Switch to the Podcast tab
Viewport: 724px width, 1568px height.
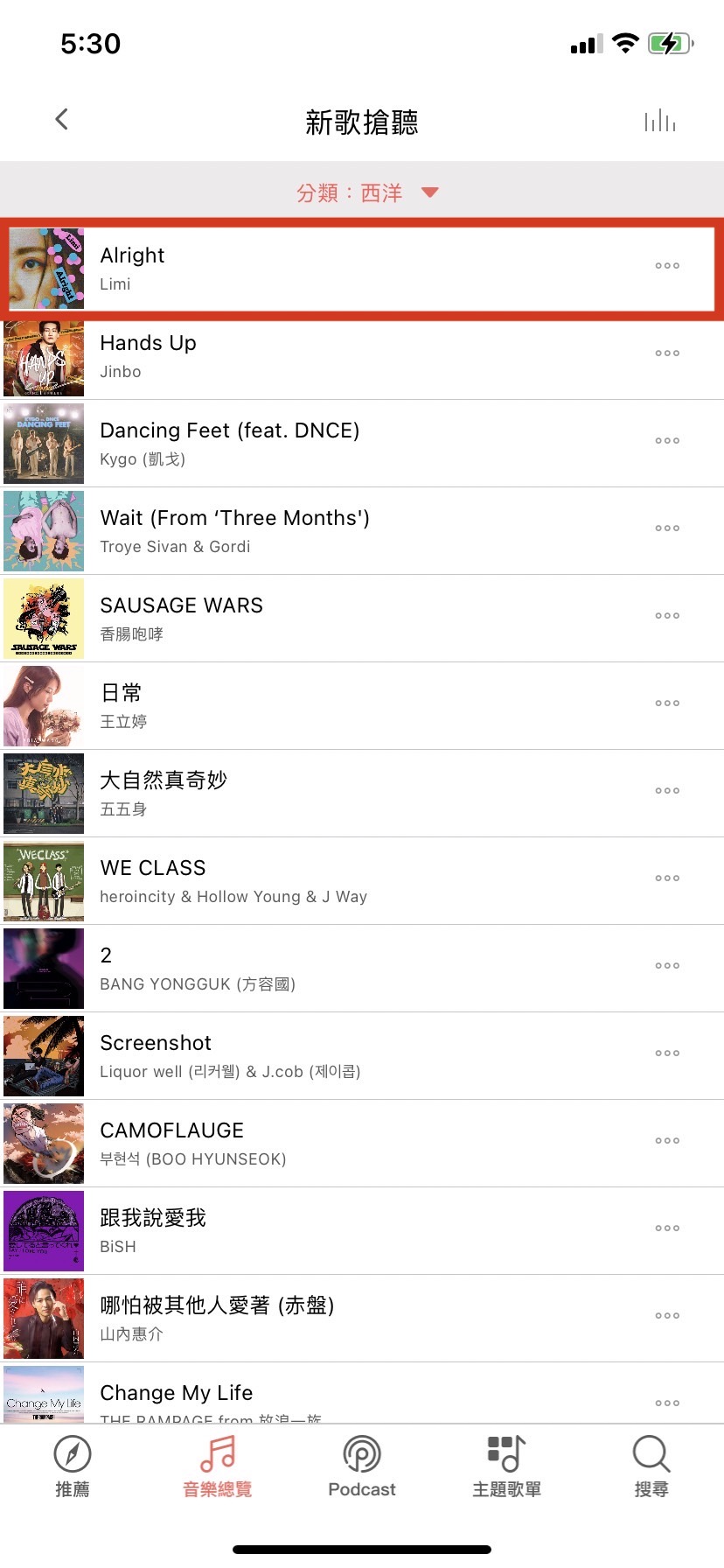362,1466
